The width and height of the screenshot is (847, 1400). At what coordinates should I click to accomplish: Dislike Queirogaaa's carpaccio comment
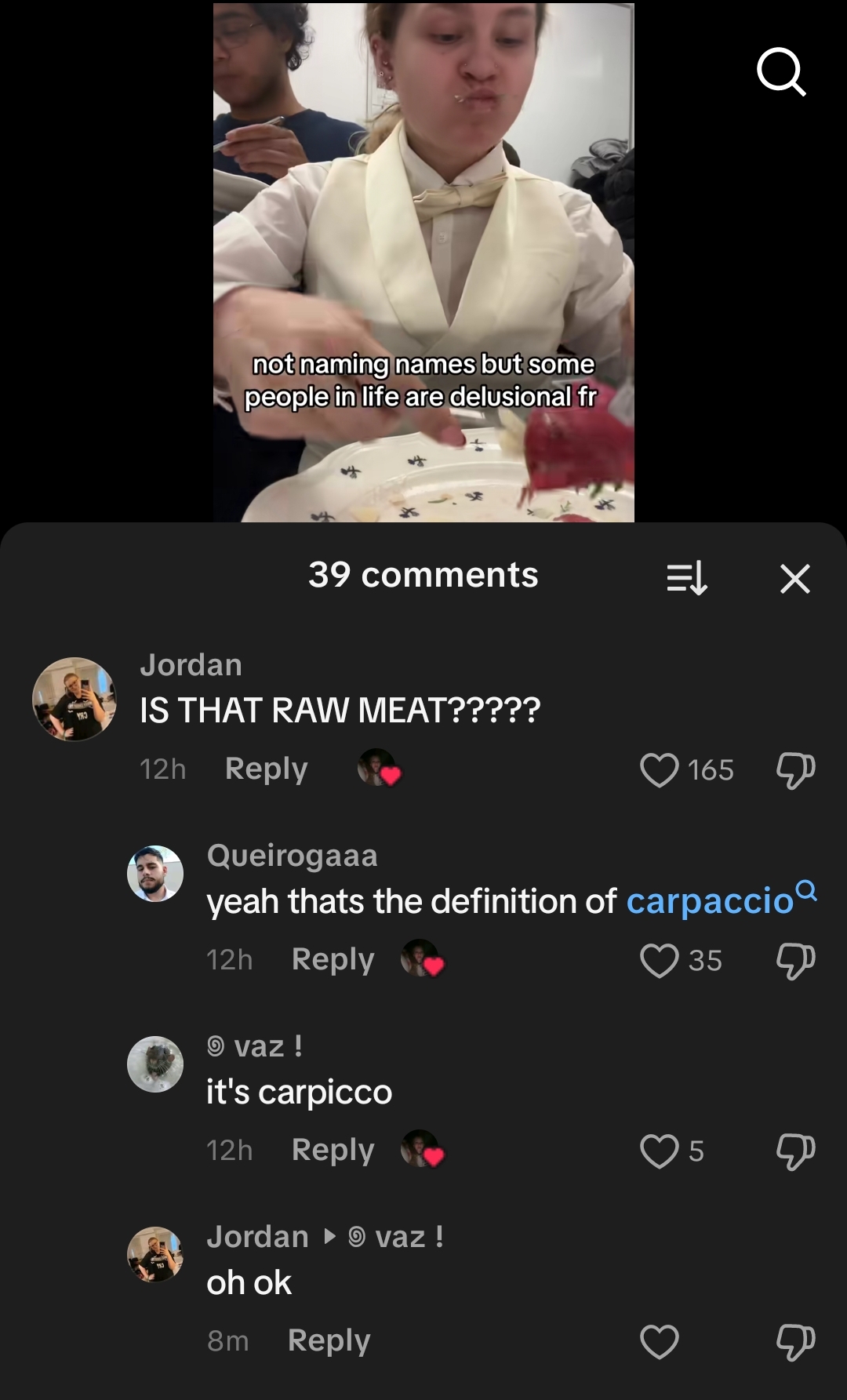click(x=795, y=960)
